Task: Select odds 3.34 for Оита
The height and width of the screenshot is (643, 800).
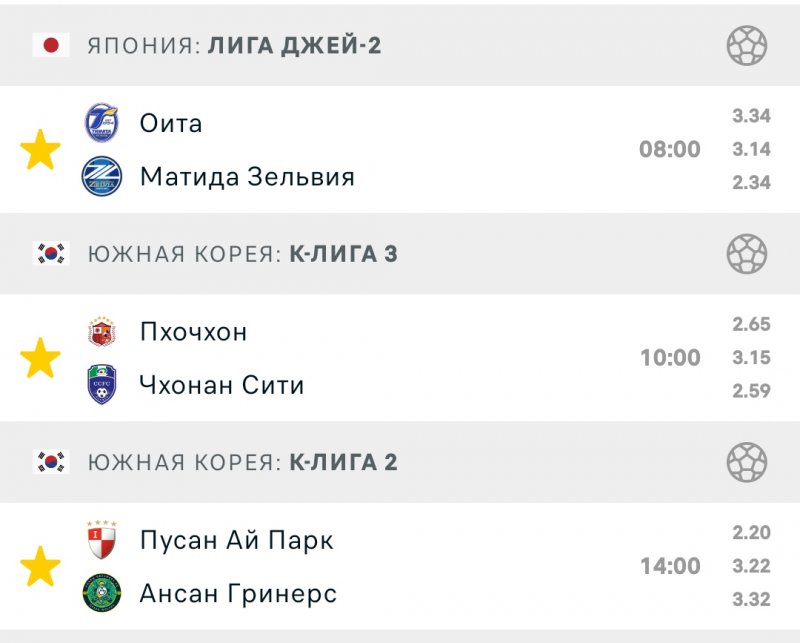Action: coord(751,116)
